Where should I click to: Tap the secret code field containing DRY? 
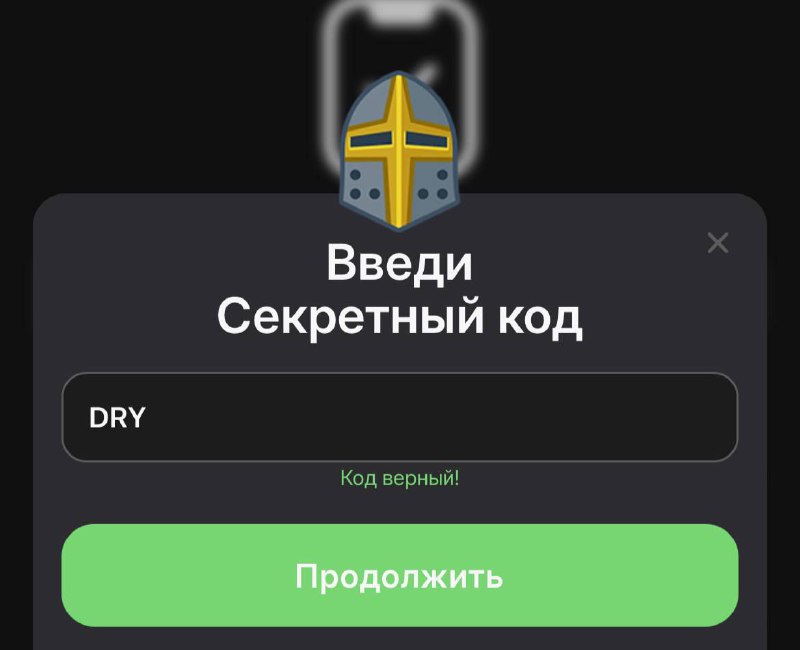tap(399, 417)
